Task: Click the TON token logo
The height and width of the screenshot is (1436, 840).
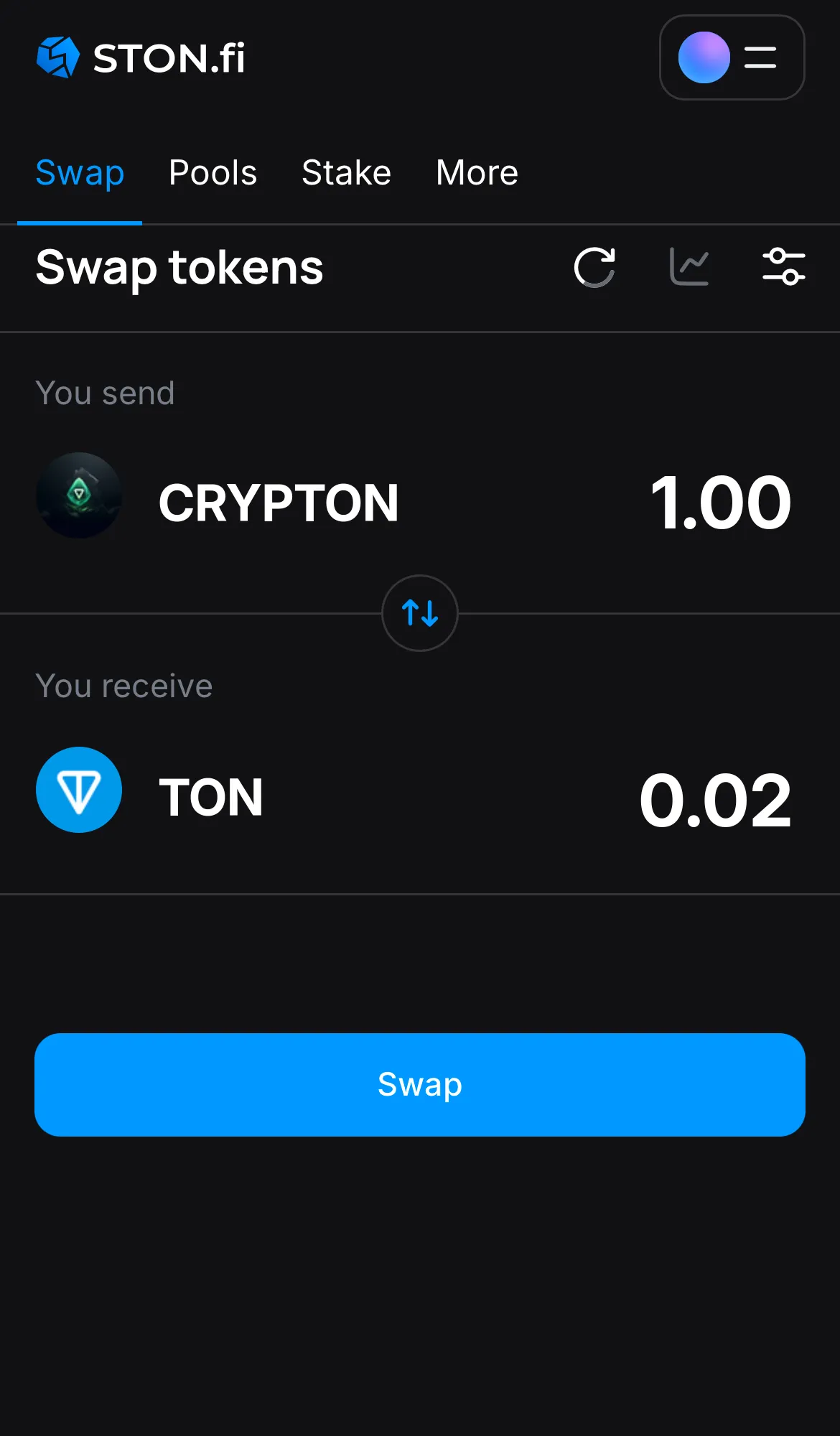Action: (79, 791)
